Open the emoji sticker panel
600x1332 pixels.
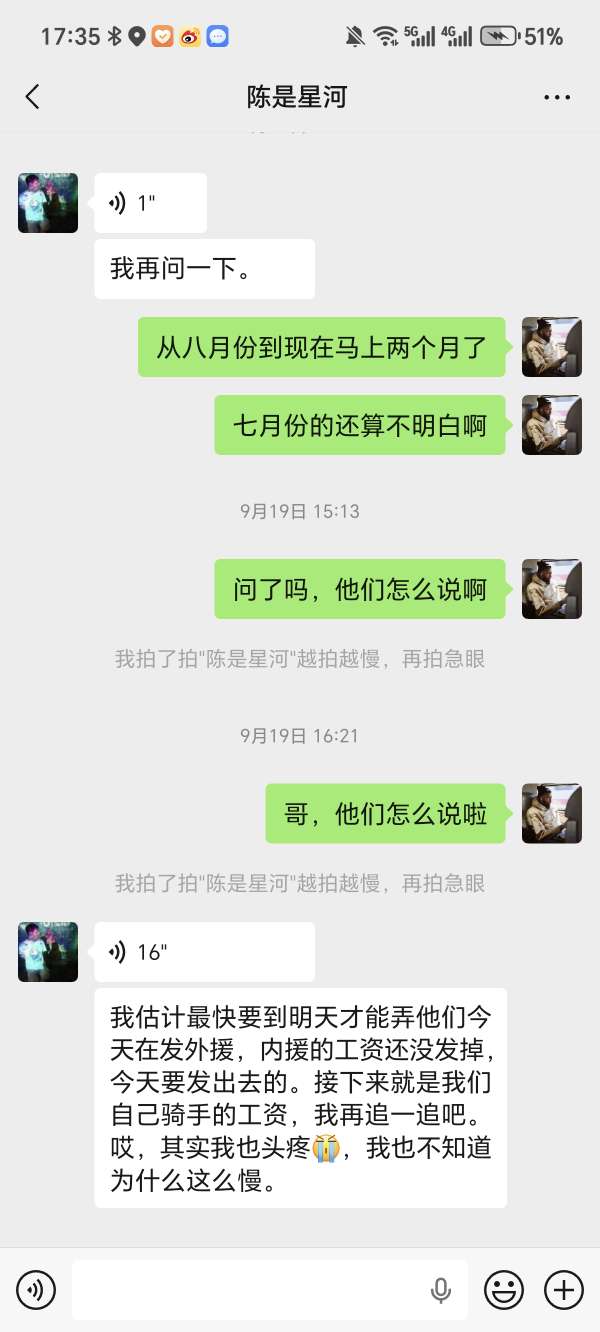click(504, 1290)
